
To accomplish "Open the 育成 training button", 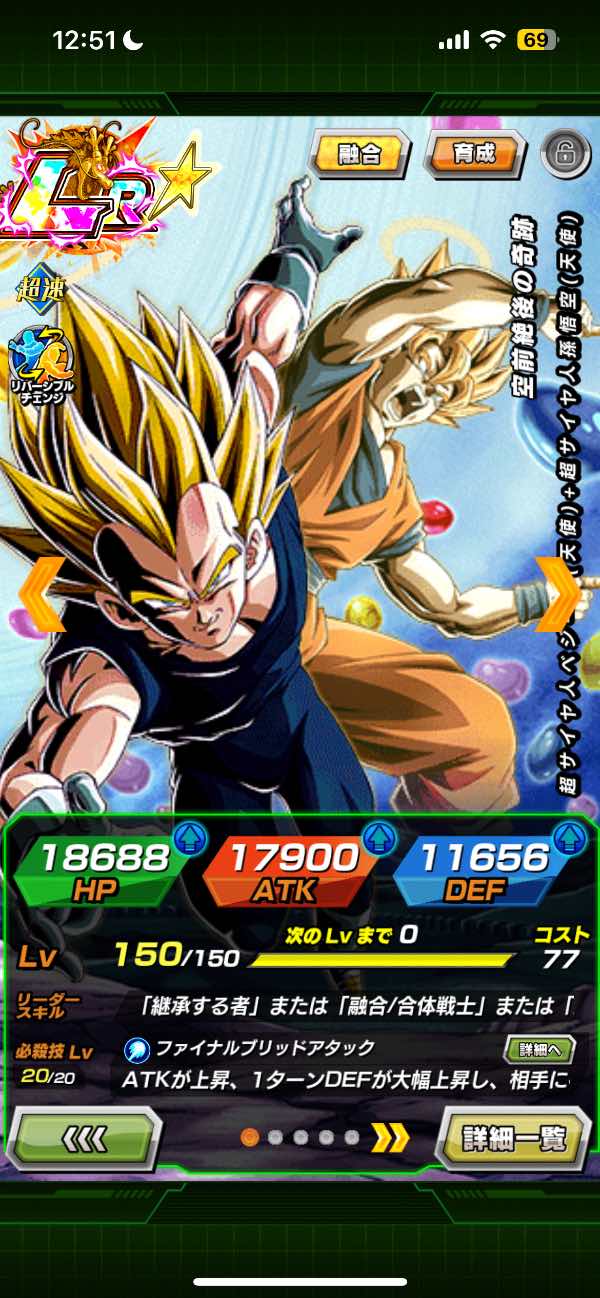I will 473,154.
